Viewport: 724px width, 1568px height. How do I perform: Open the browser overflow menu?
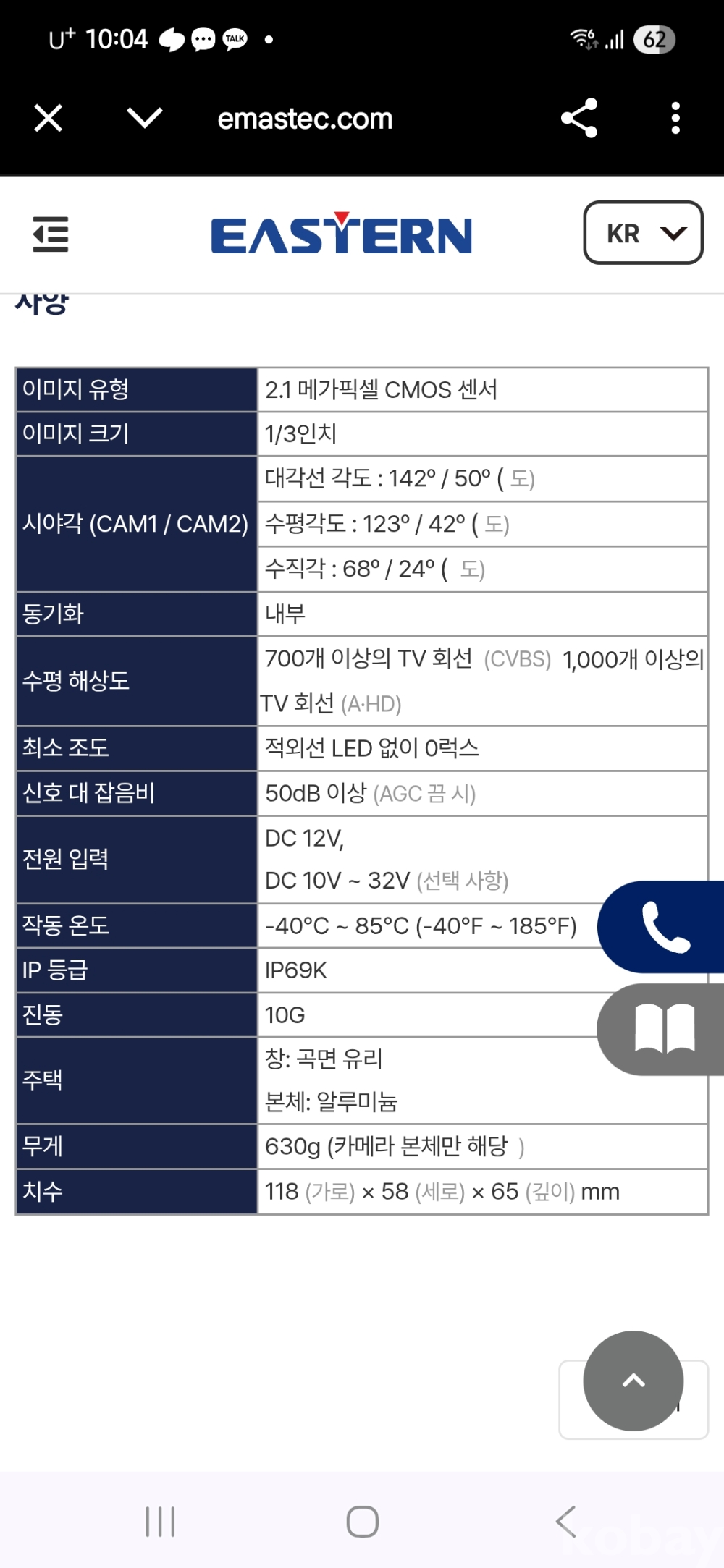coord(675,118)
